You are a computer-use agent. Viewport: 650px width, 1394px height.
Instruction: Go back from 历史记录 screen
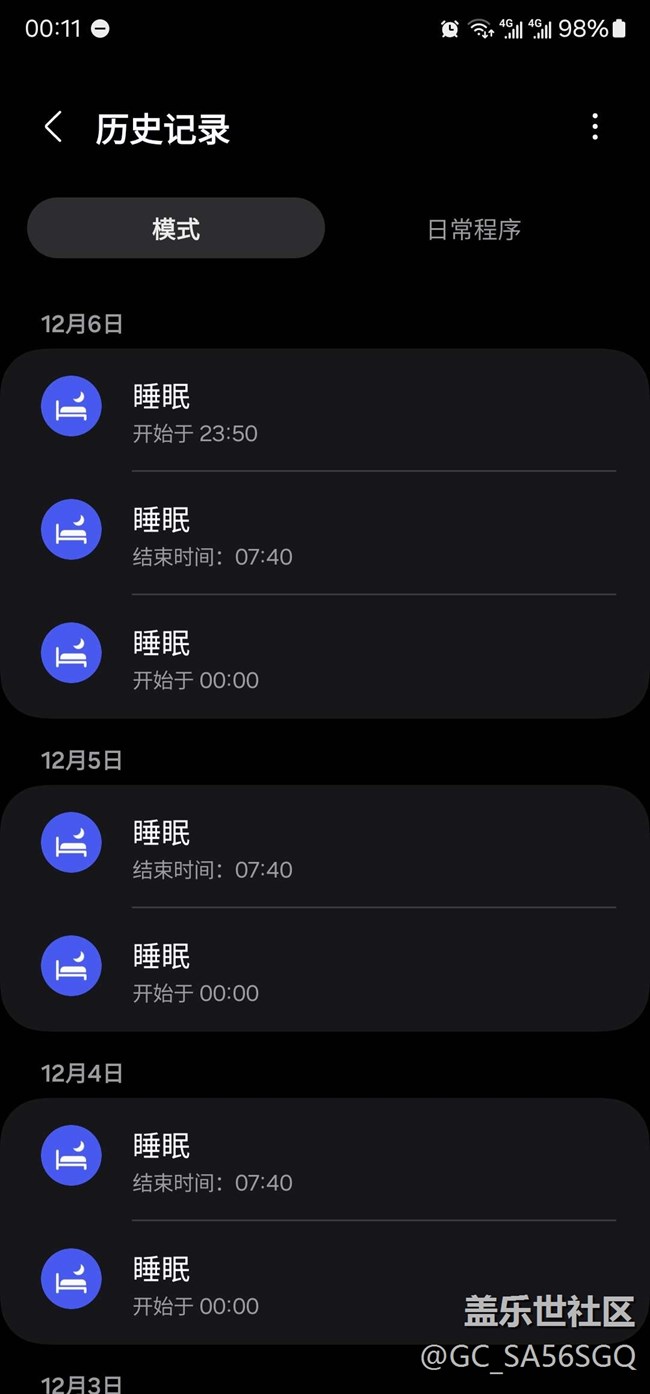[53, 127]
